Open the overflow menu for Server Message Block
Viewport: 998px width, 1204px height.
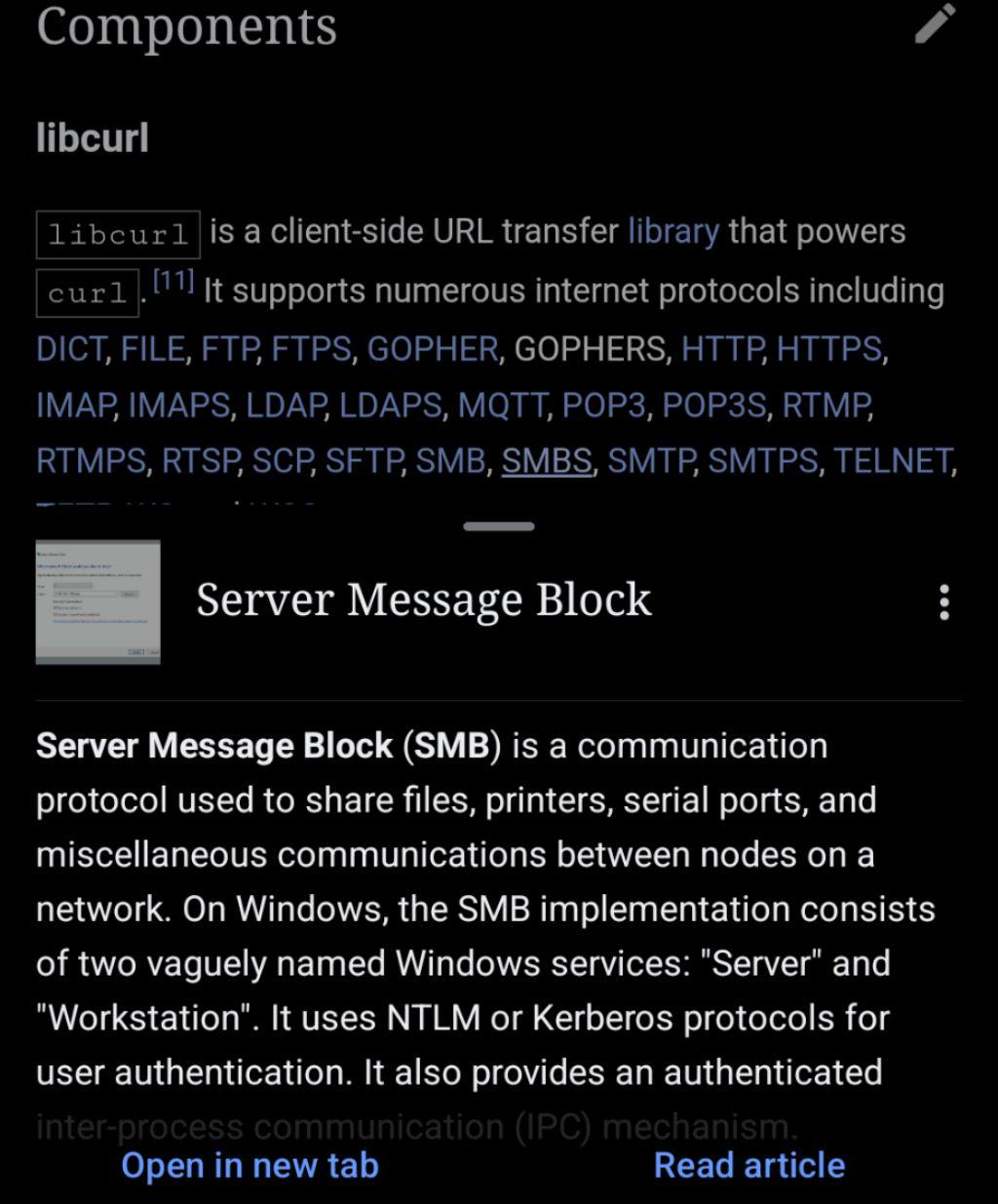coord(943,602)
